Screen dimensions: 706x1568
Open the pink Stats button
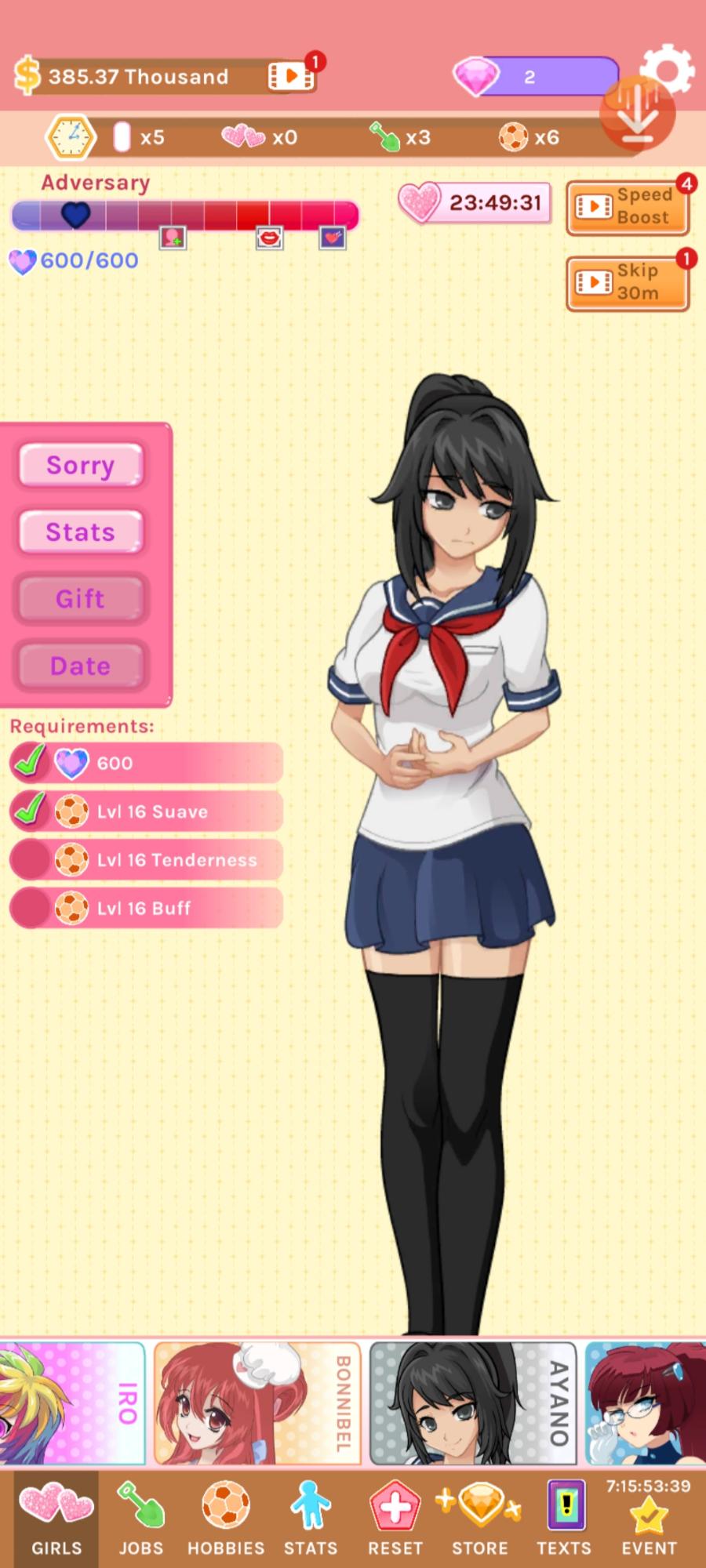(x=80, y=532)
